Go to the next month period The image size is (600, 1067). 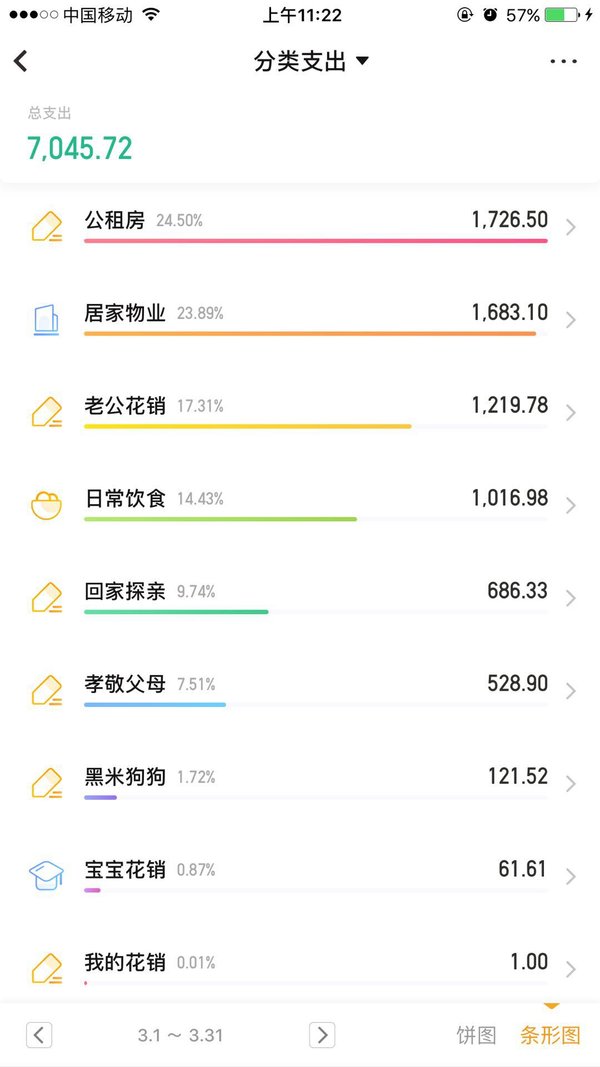tap(322, 1035)
